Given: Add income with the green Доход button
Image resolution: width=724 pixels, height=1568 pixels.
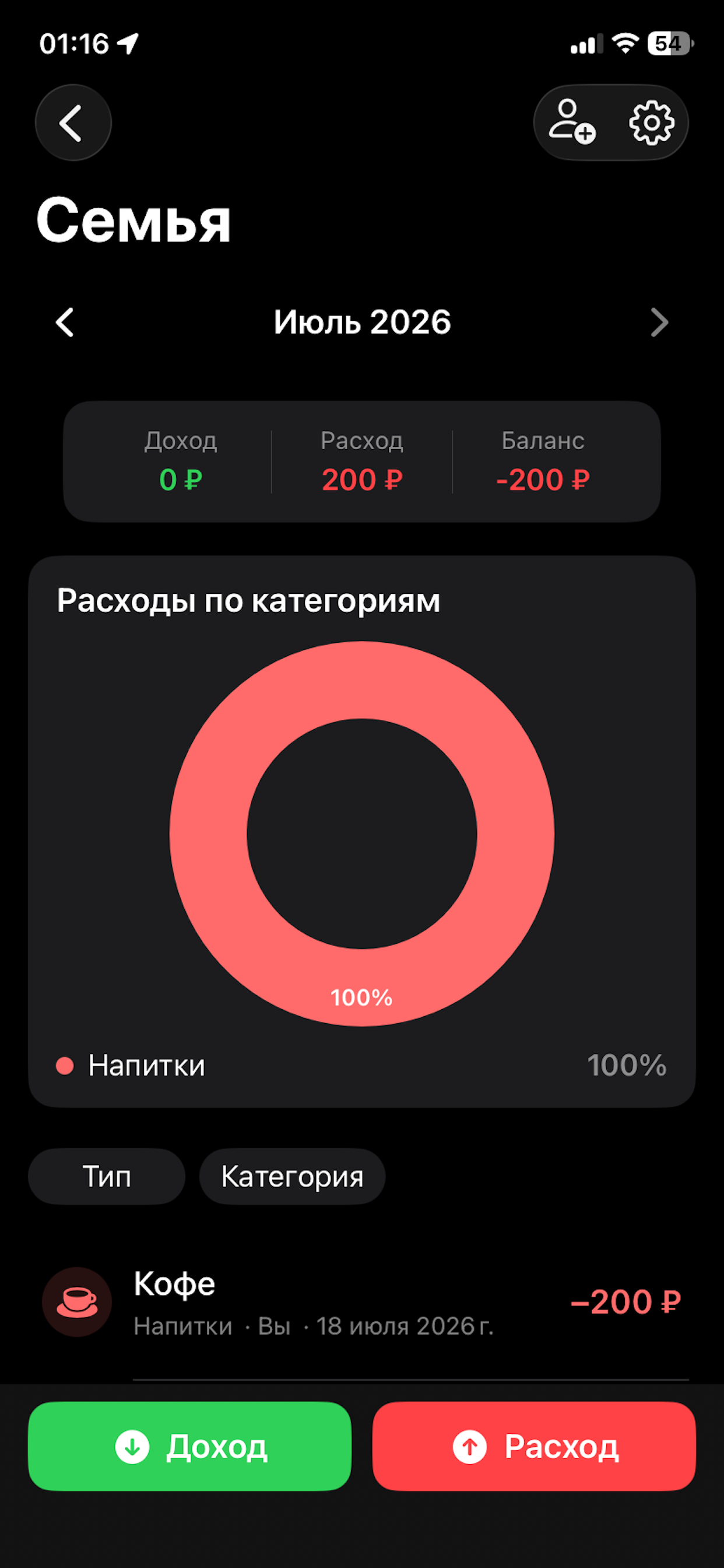Looking at the screenshot, I should click(190, 1446).
